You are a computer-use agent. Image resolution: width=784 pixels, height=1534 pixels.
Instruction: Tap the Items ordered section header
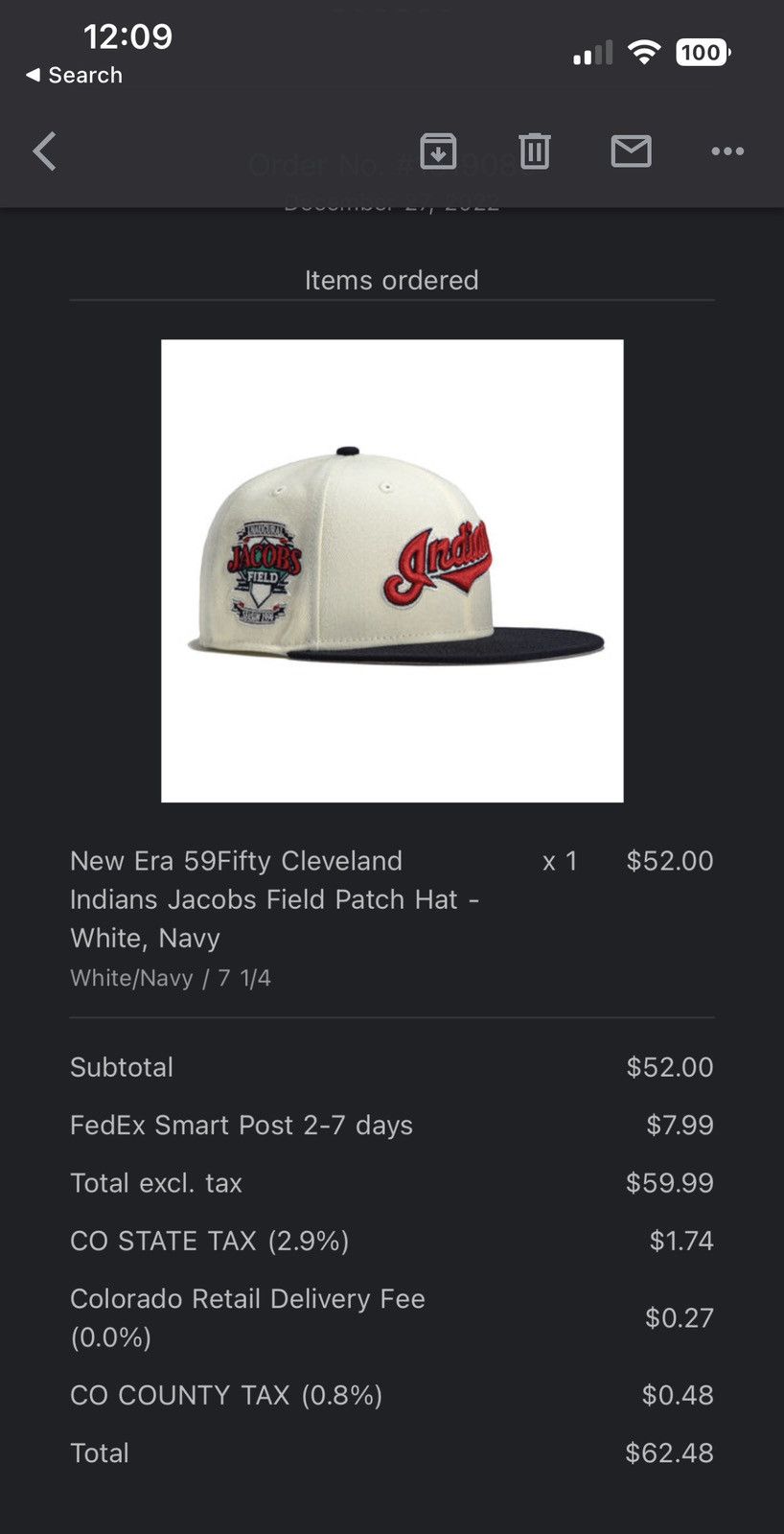coord(391,280)
